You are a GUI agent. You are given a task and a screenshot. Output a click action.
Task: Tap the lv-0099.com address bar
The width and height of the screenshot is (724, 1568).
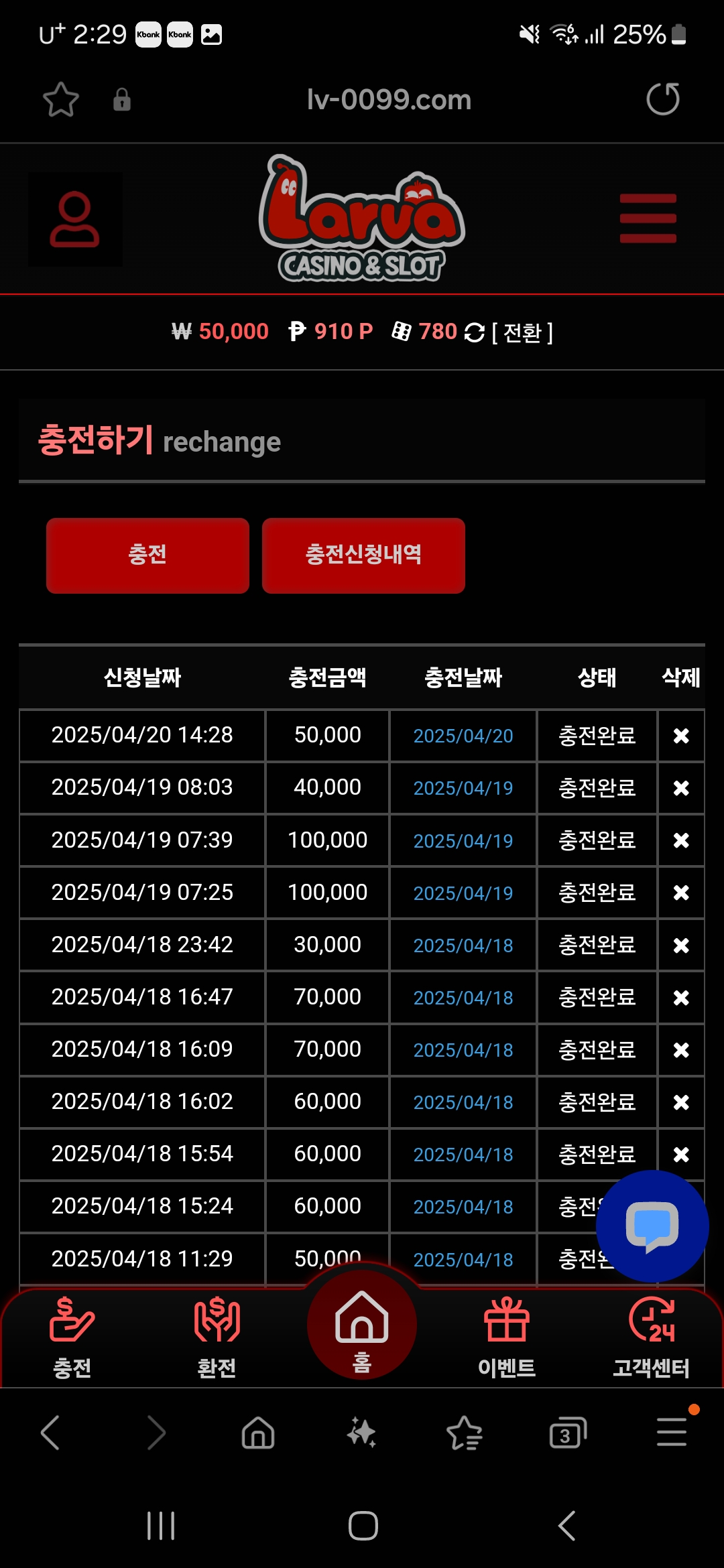[x=389, y=99]
